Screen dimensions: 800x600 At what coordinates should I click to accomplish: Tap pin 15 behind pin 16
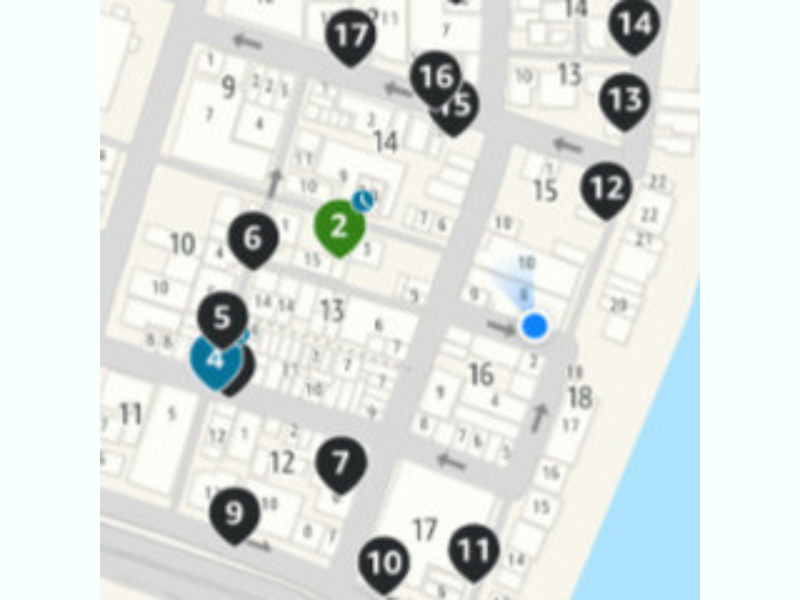[x=464, y=108]
